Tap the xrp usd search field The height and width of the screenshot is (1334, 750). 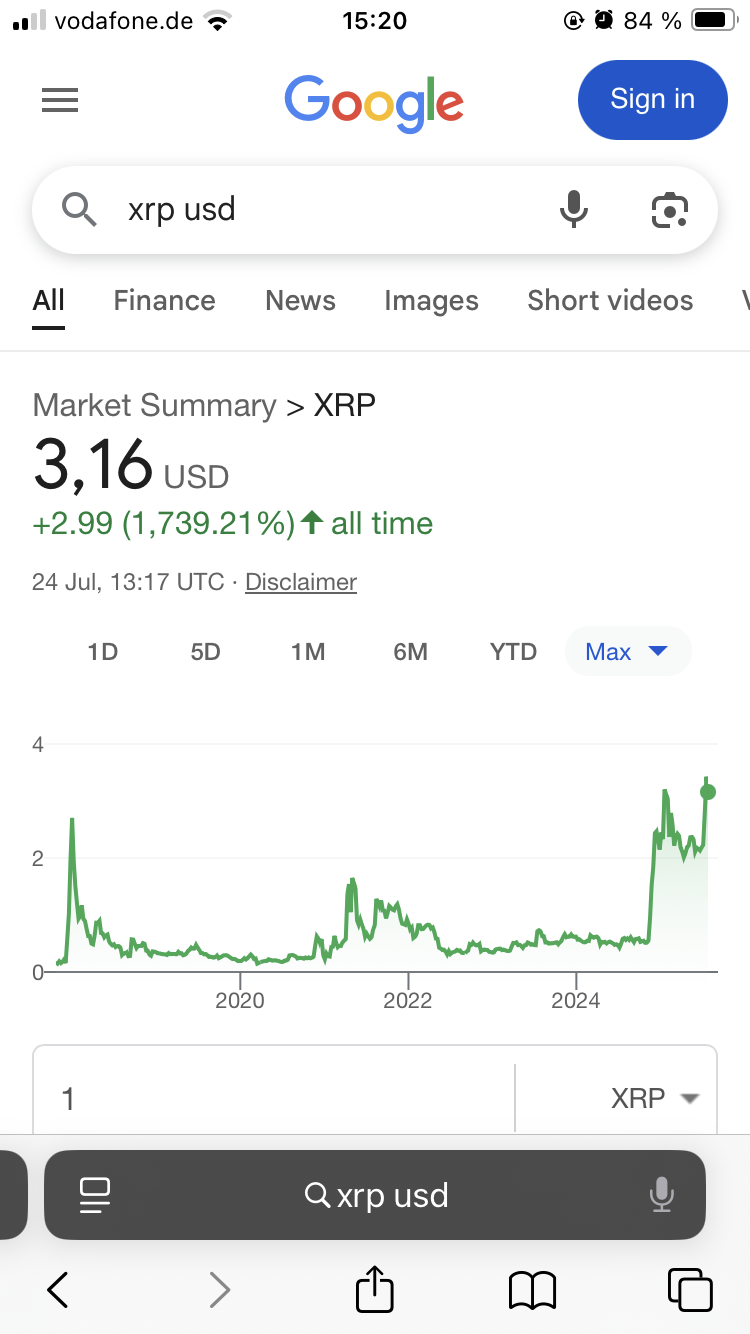330,210
